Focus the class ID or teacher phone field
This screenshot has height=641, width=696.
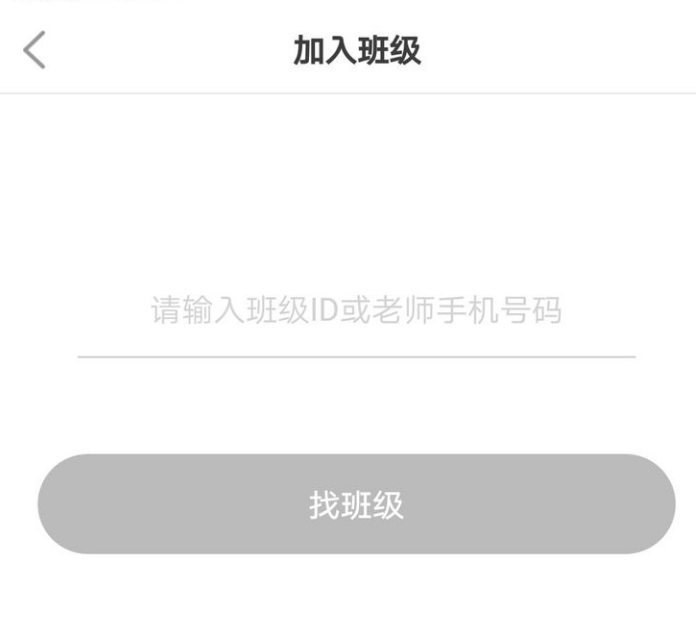tap(356, 311)
